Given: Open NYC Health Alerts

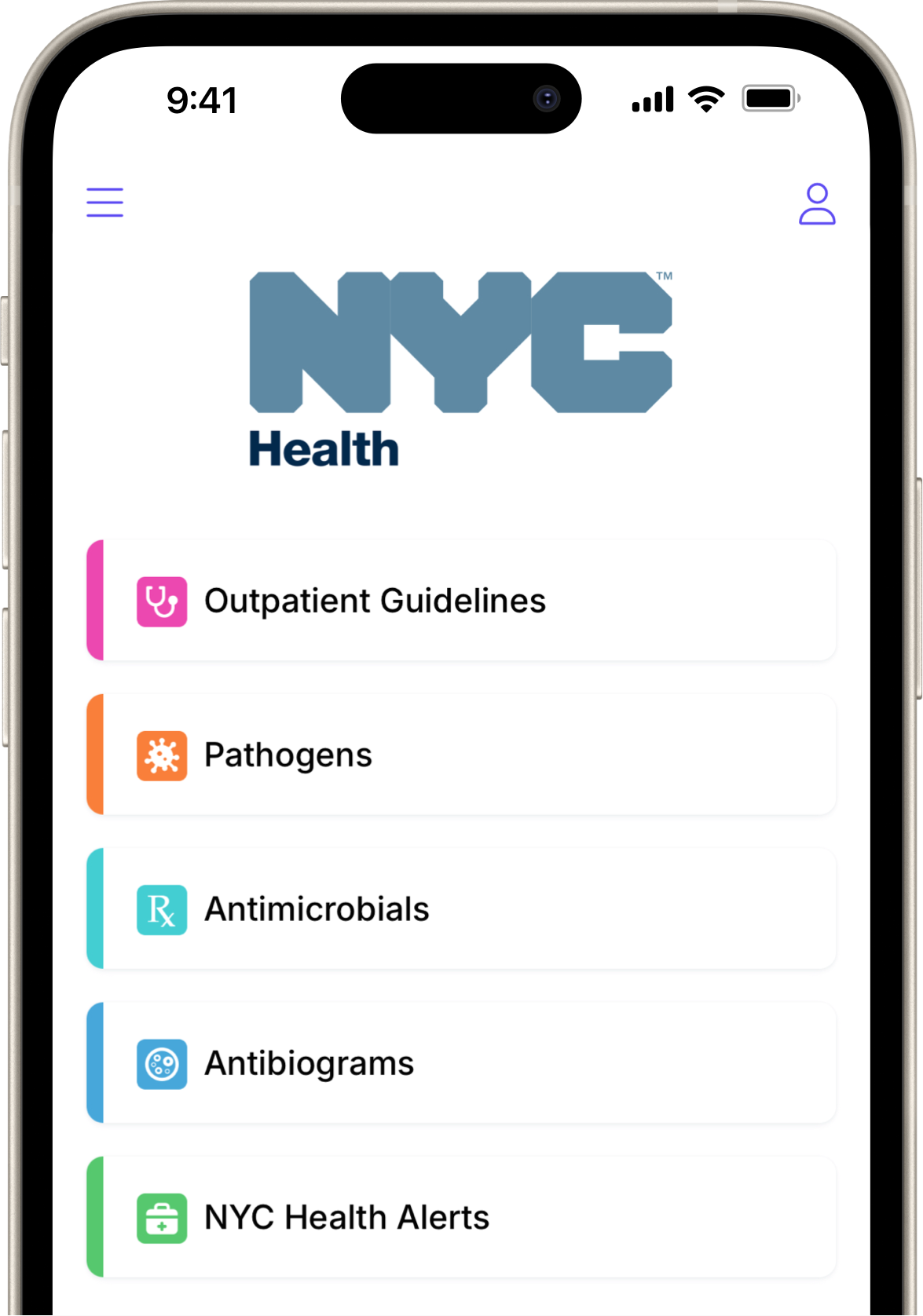Looking at the screenshot, I should click(x=461, y=1217).
